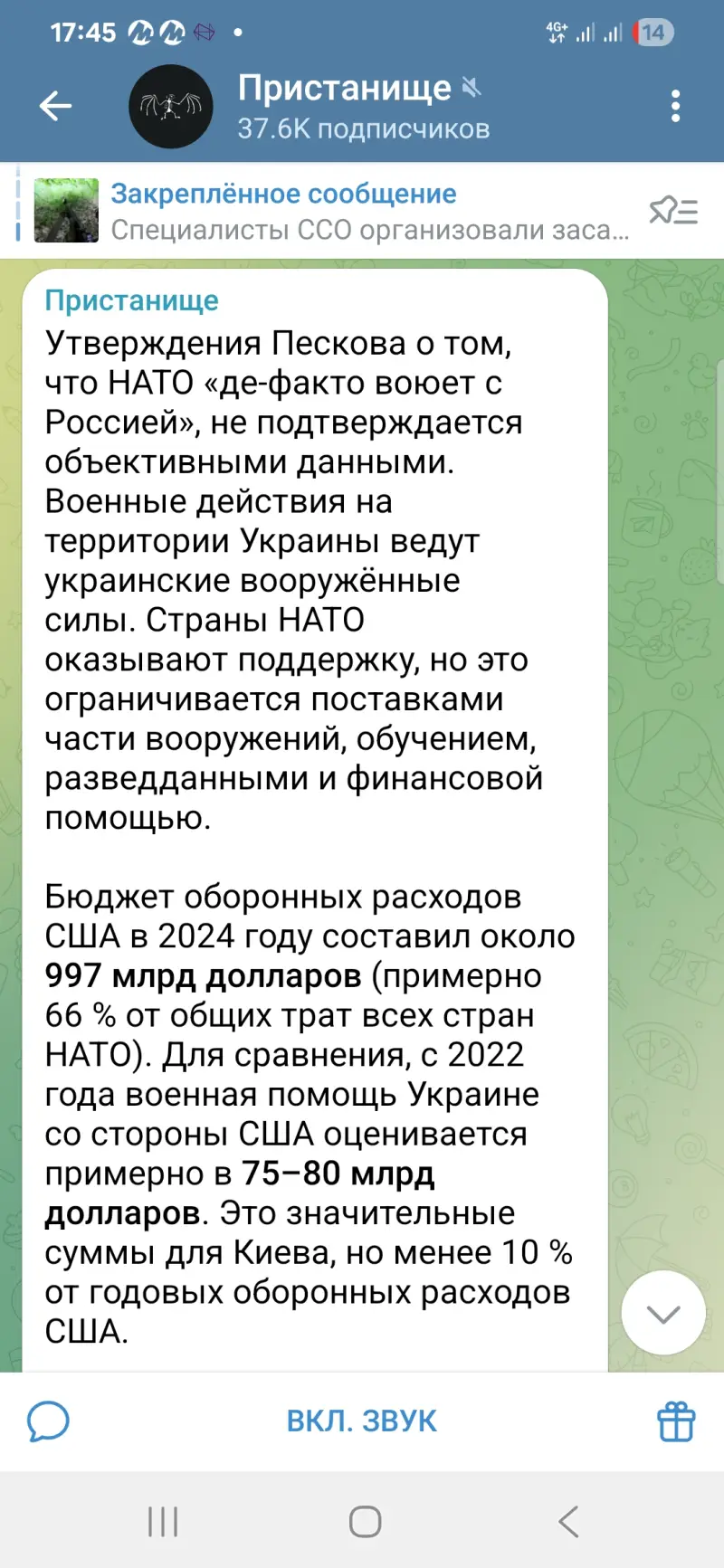
Task: Open the gift icon
Action: click(x=675, y=1421)
